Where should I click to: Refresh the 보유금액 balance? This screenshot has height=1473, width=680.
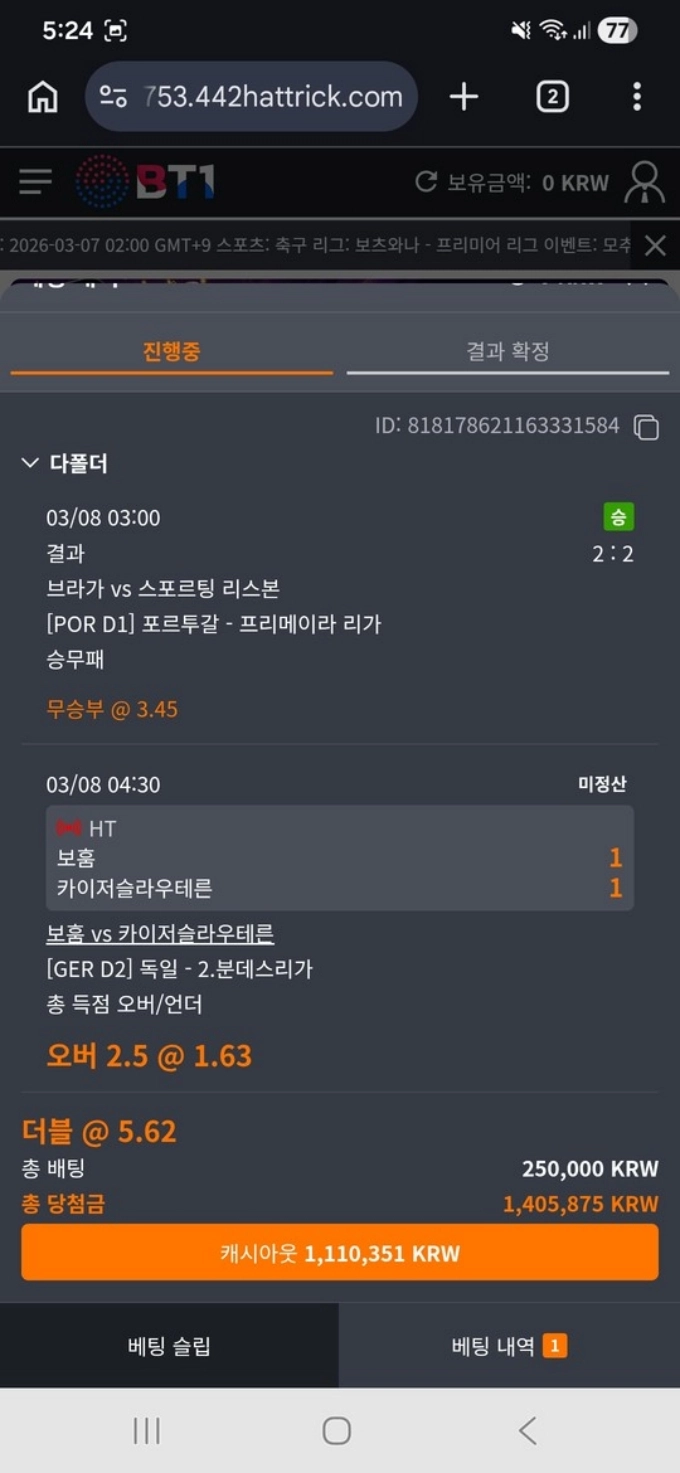click(426, 182)
